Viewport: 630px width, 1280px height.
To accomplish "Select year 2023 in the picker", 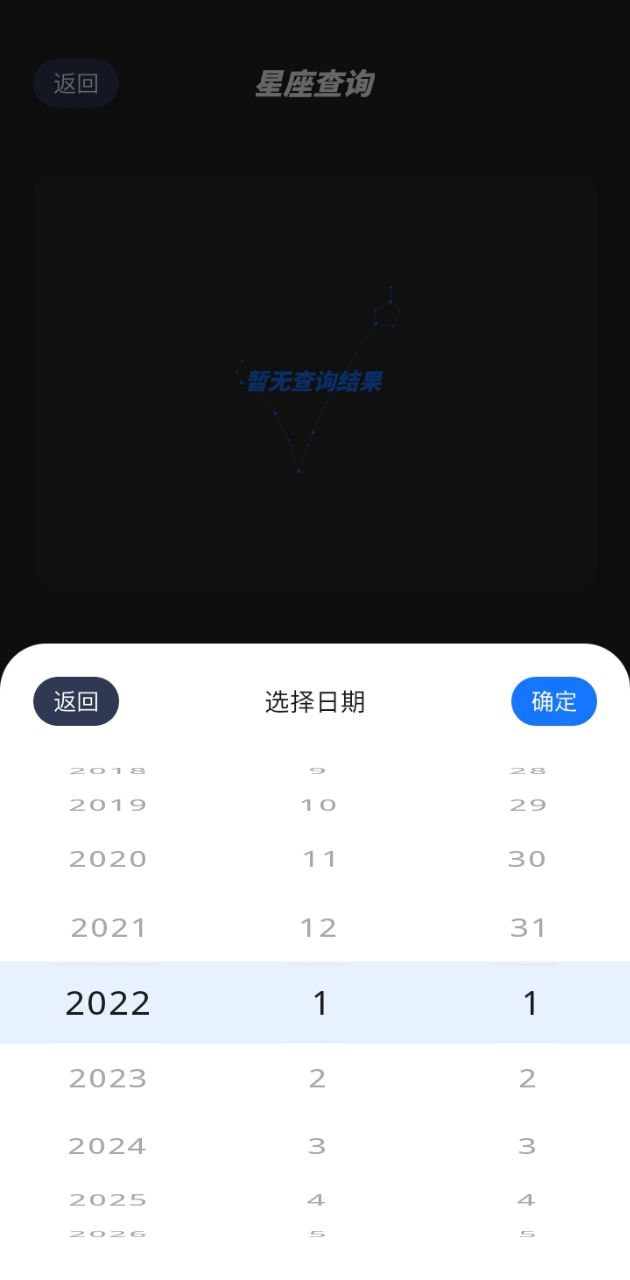I will (108, 1078).
